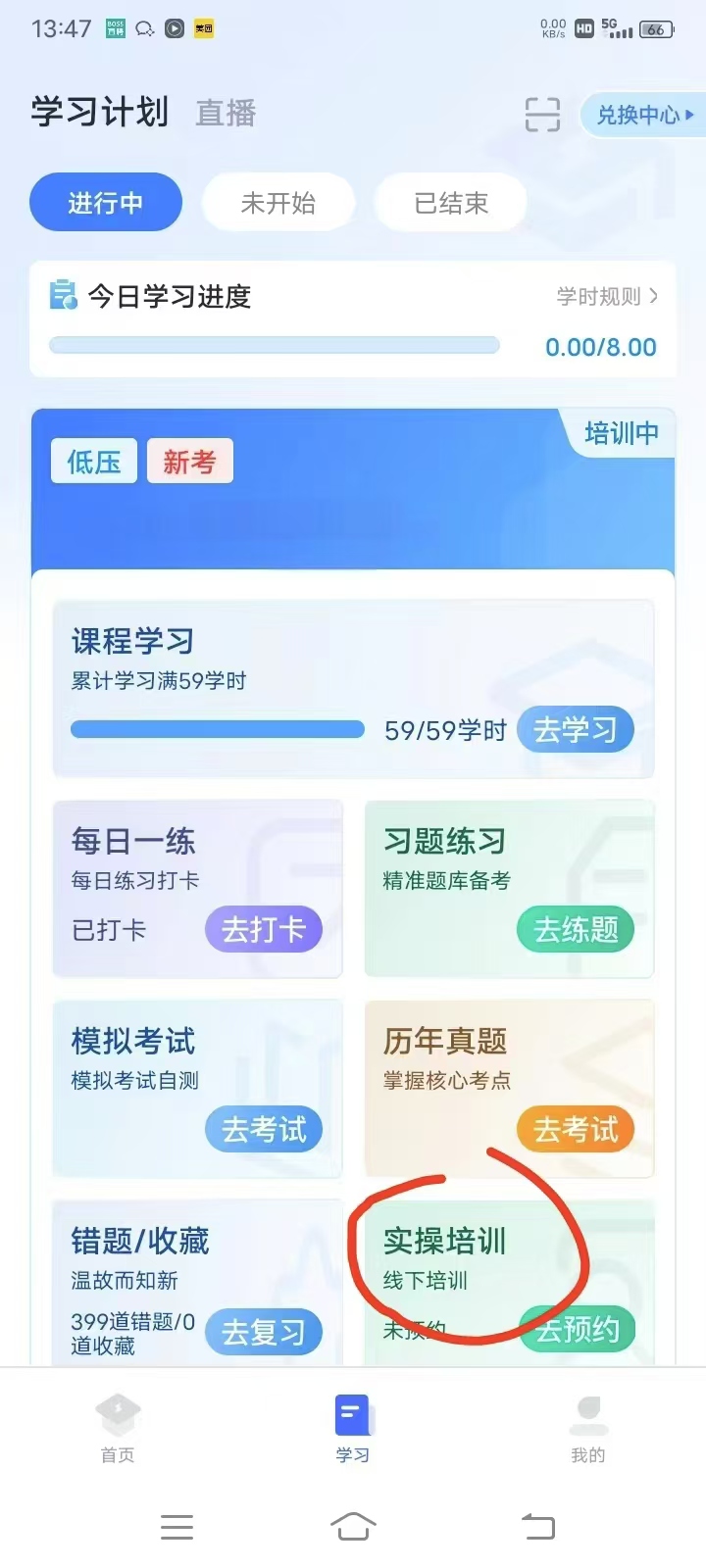
Task: Open 学时规则 link
Action: pyautogui.click(x=607, y=296)
